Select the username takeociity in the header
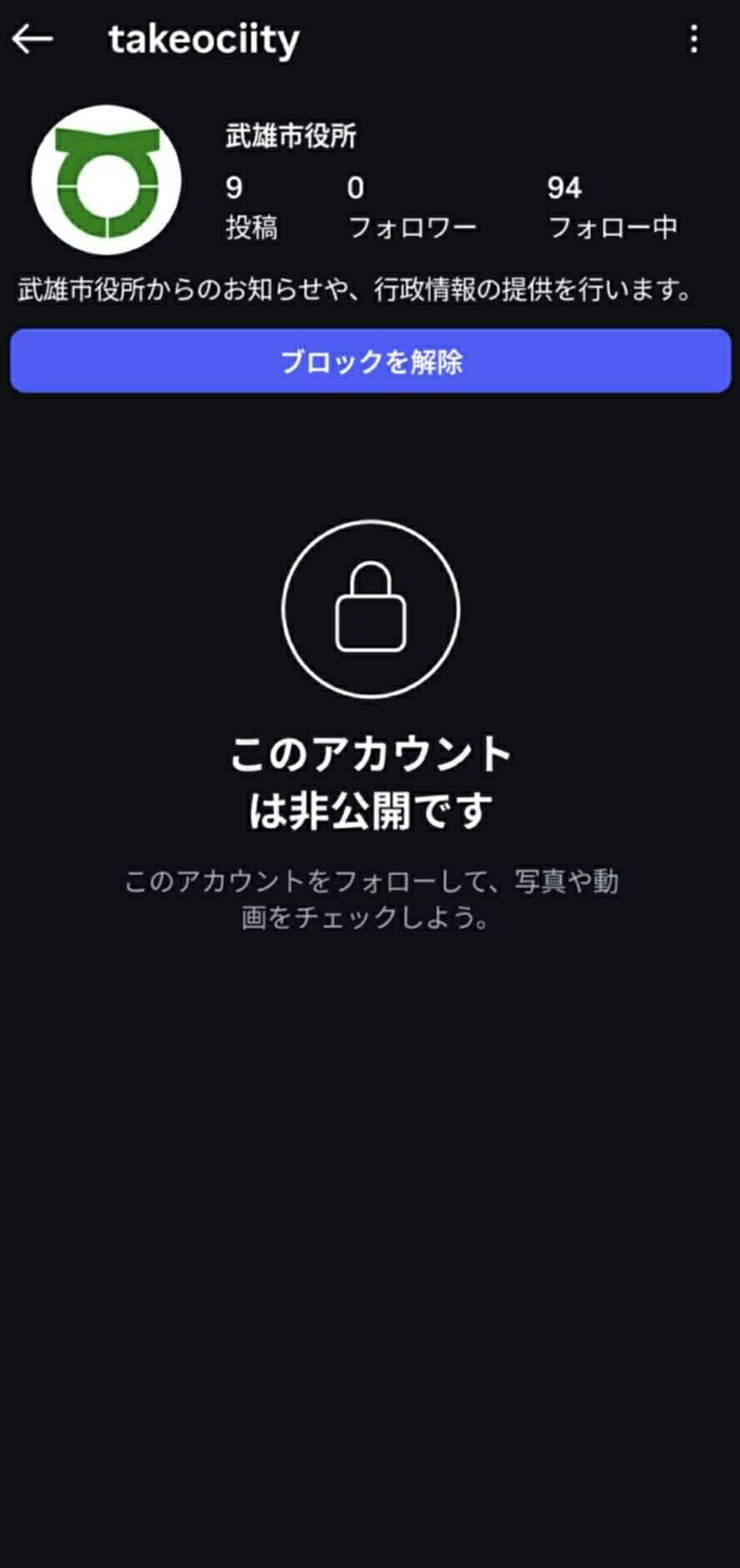 click(x=202, y=39)
